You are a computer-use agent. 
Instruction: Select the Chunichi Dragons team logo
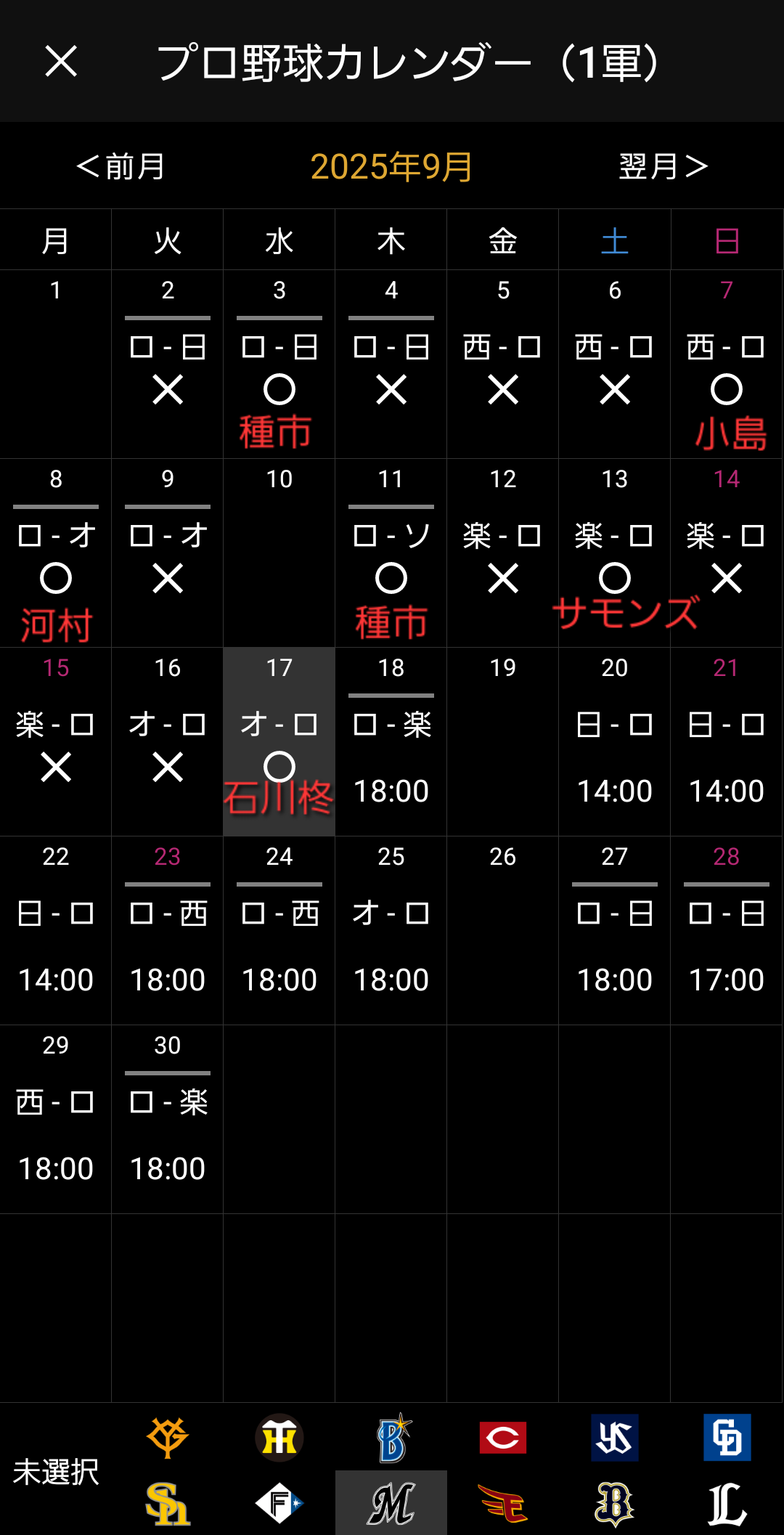tap(727, 1438)
